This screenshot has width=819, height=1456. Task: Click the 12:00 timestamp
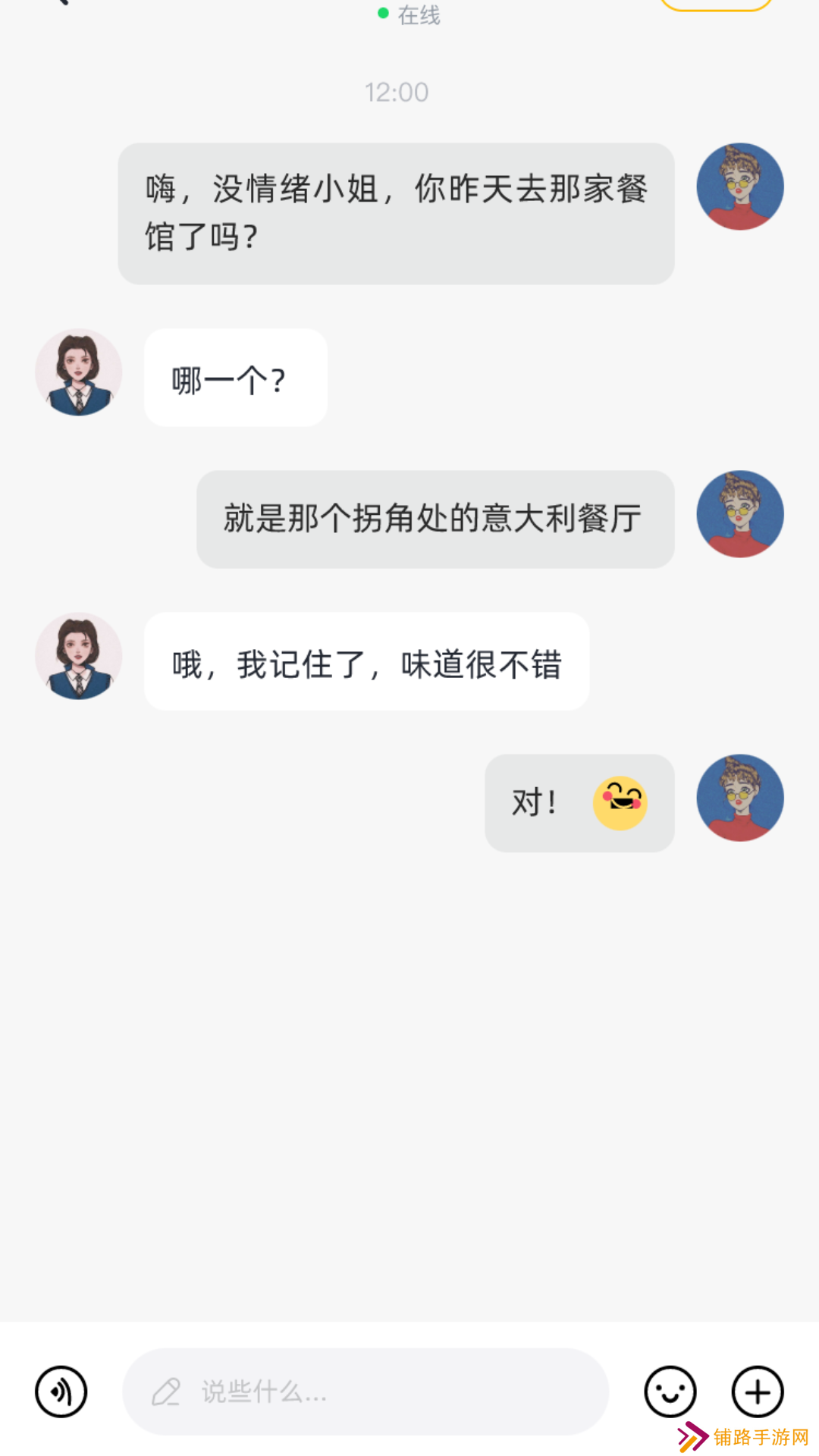click(396, 93)
